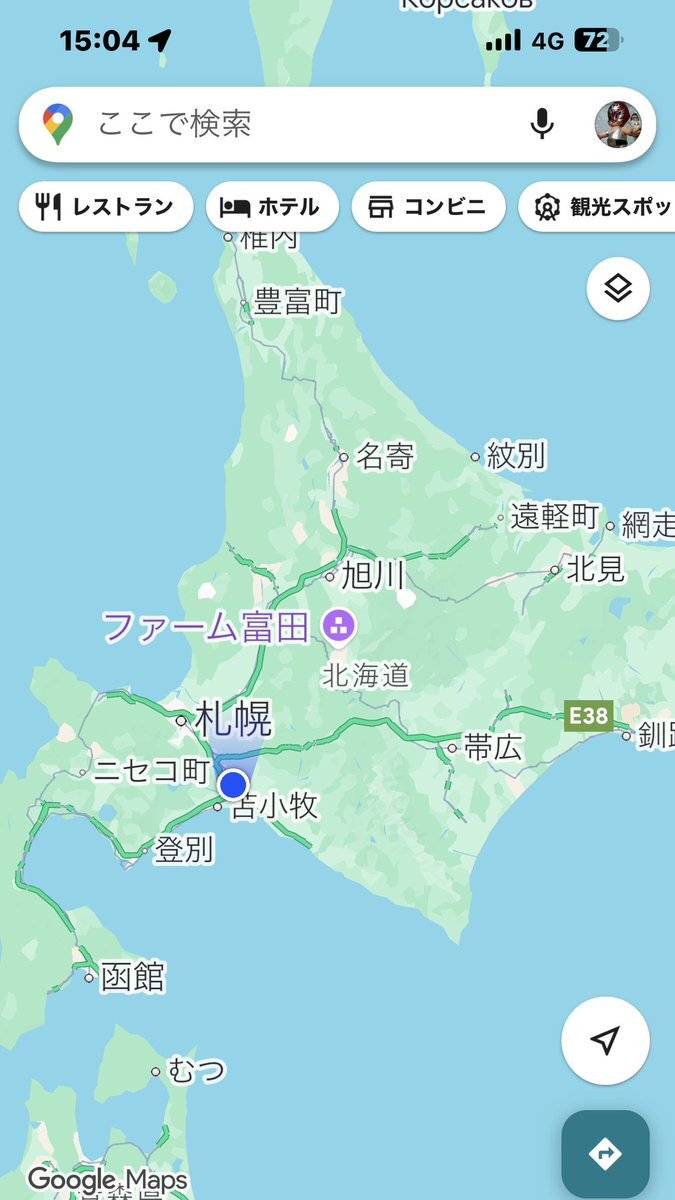Recenter map on my location
Viewport: 675px width, 1200px height.
coord(605,1041)
